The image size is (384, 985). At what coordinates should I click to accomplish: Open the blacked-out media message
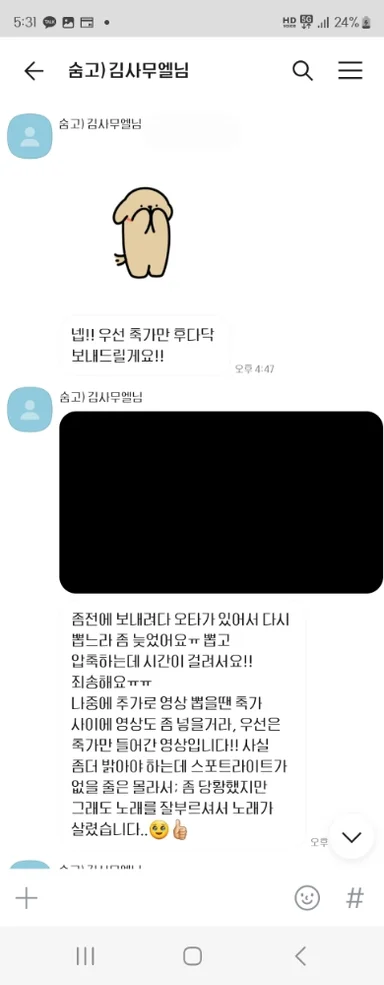pyautogui.click(x=221, y=502)
